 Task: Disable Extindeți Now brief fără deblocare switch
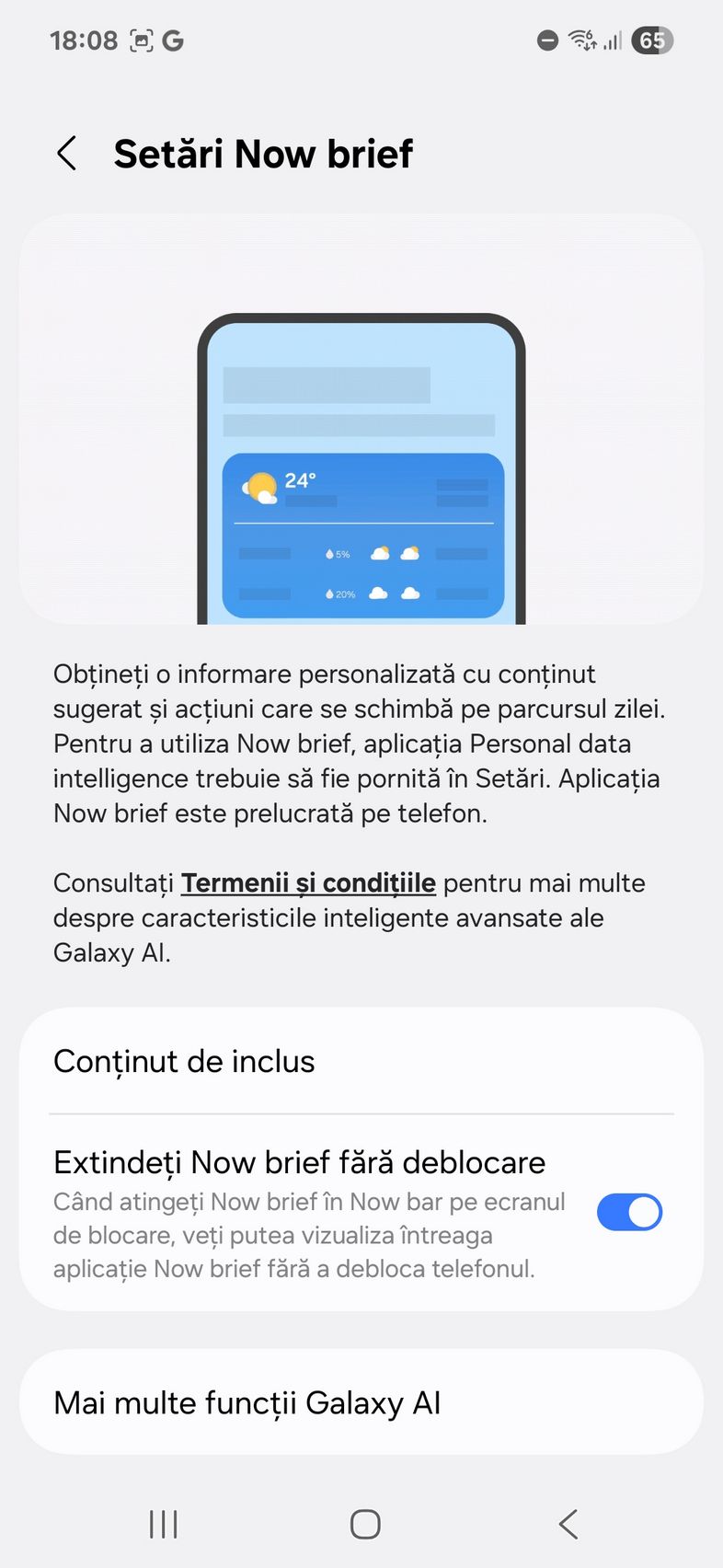click(x=629, y=1213)
